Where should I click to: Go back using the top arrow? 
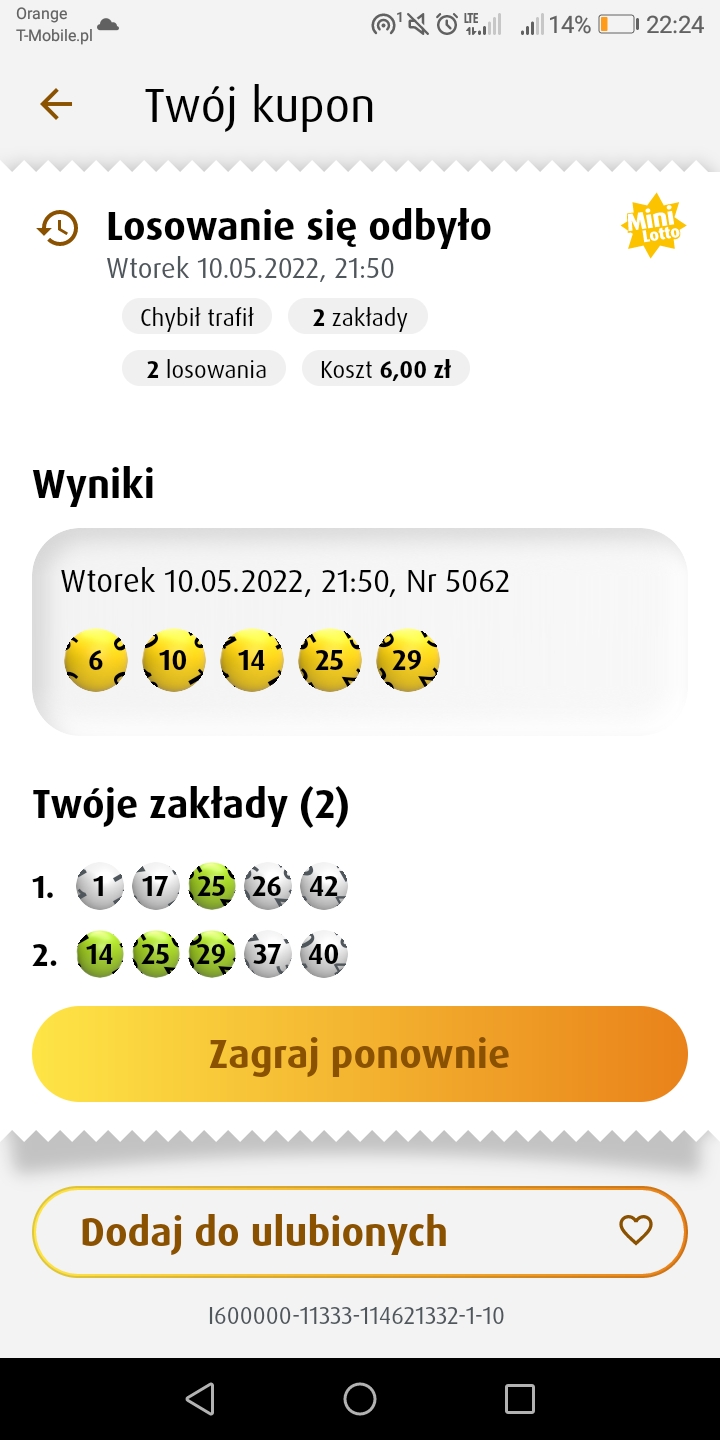click(x=56, y=104)
